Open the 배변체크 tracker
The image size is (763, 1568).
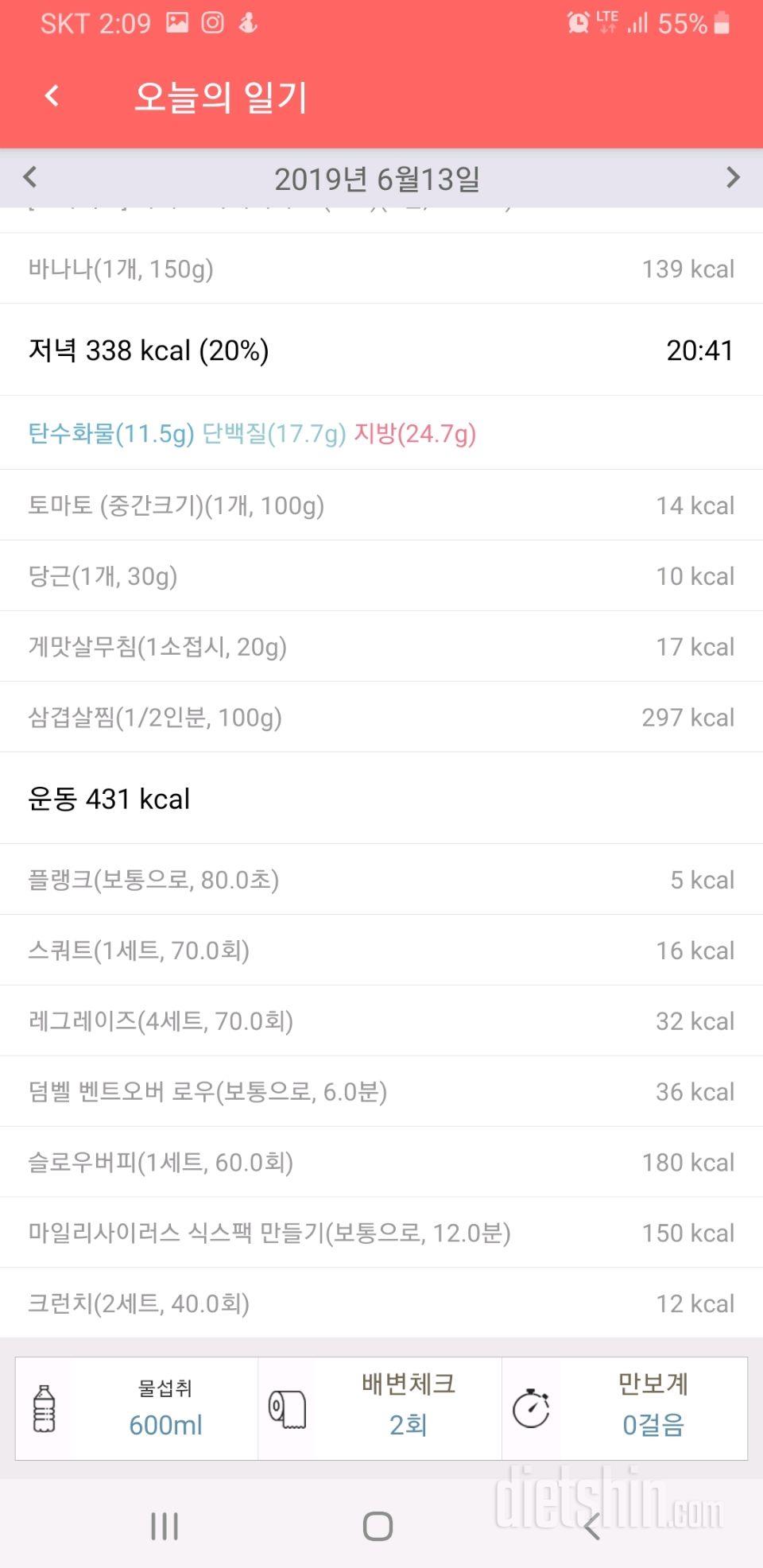coord(380,1408)
